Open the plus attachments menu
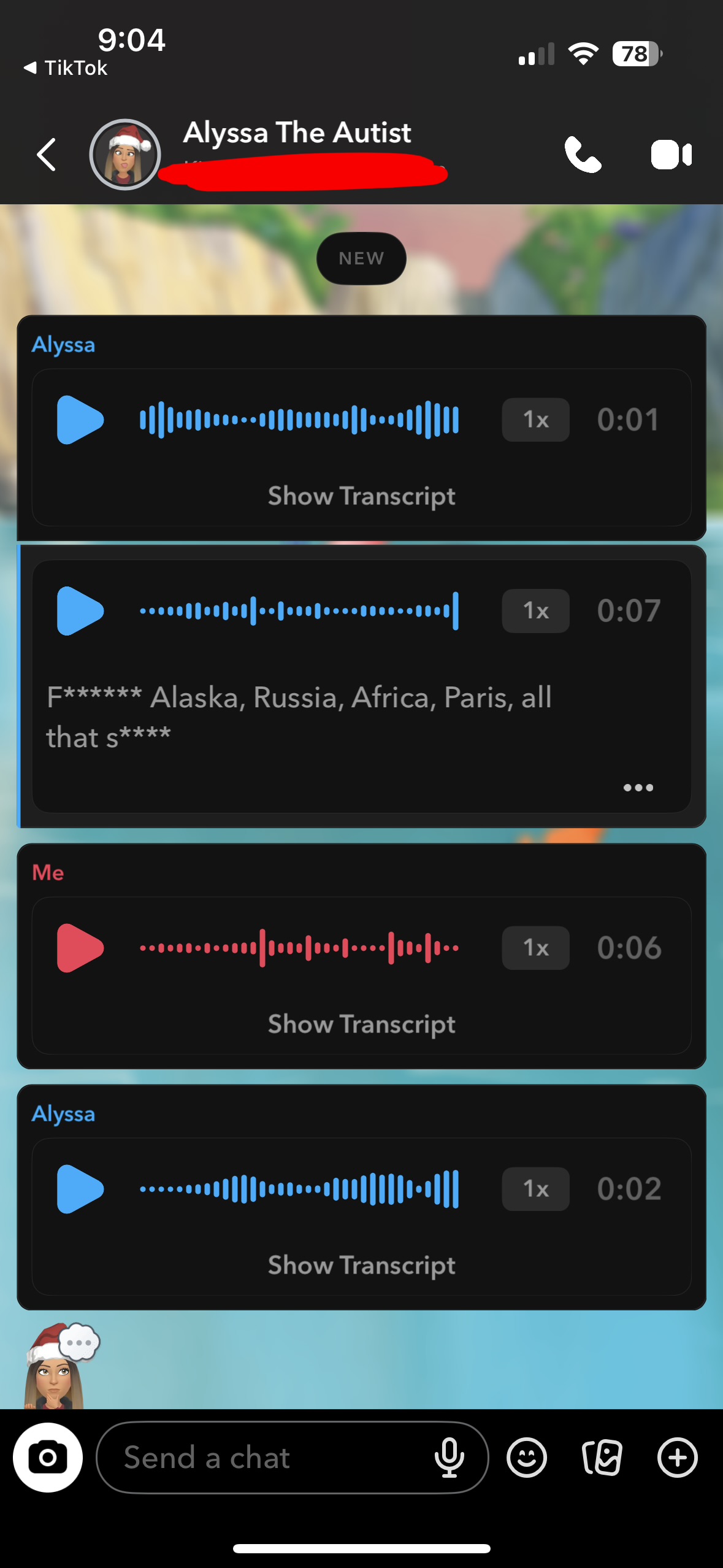 (678, 1458)
